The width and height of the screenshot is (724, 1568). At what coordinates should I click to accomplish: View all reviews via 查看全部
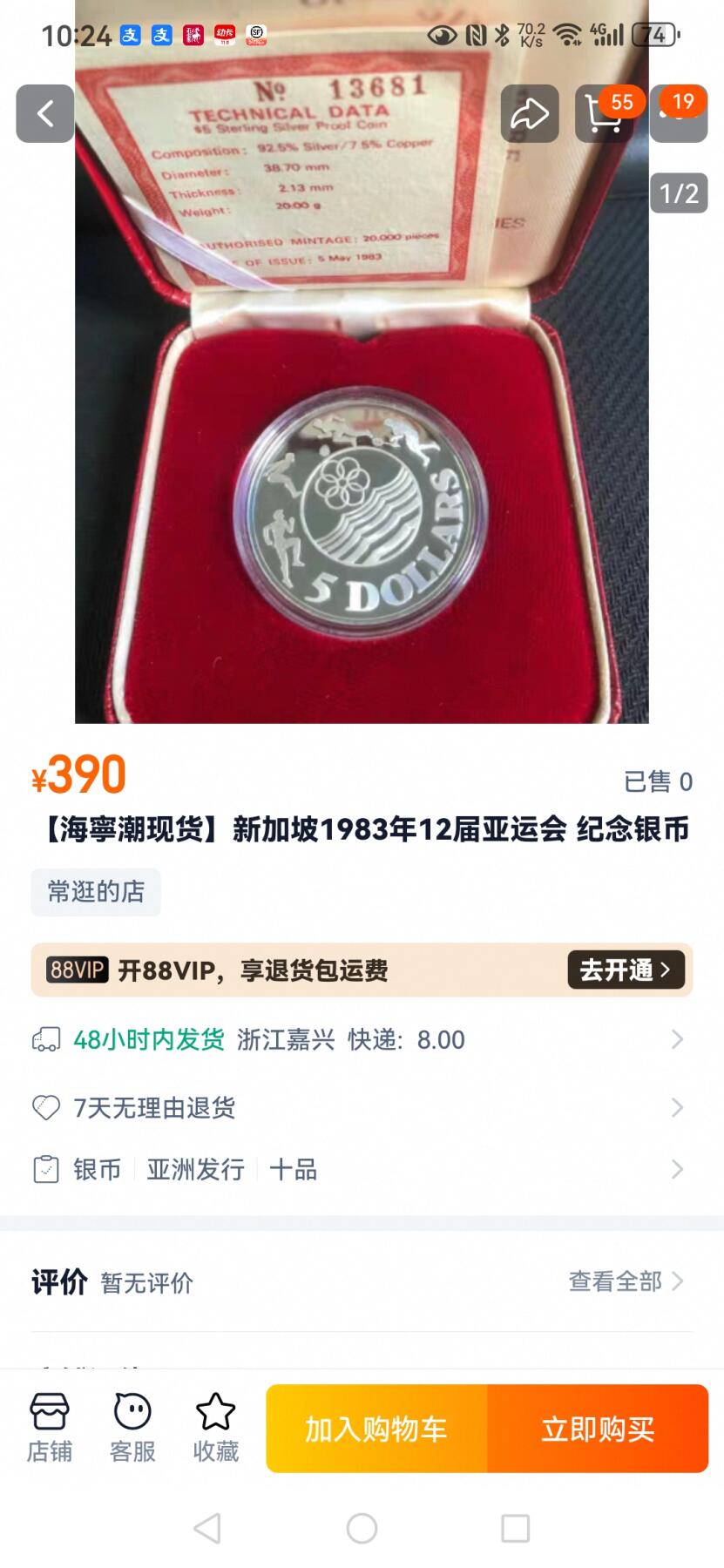coord(625,1281)
